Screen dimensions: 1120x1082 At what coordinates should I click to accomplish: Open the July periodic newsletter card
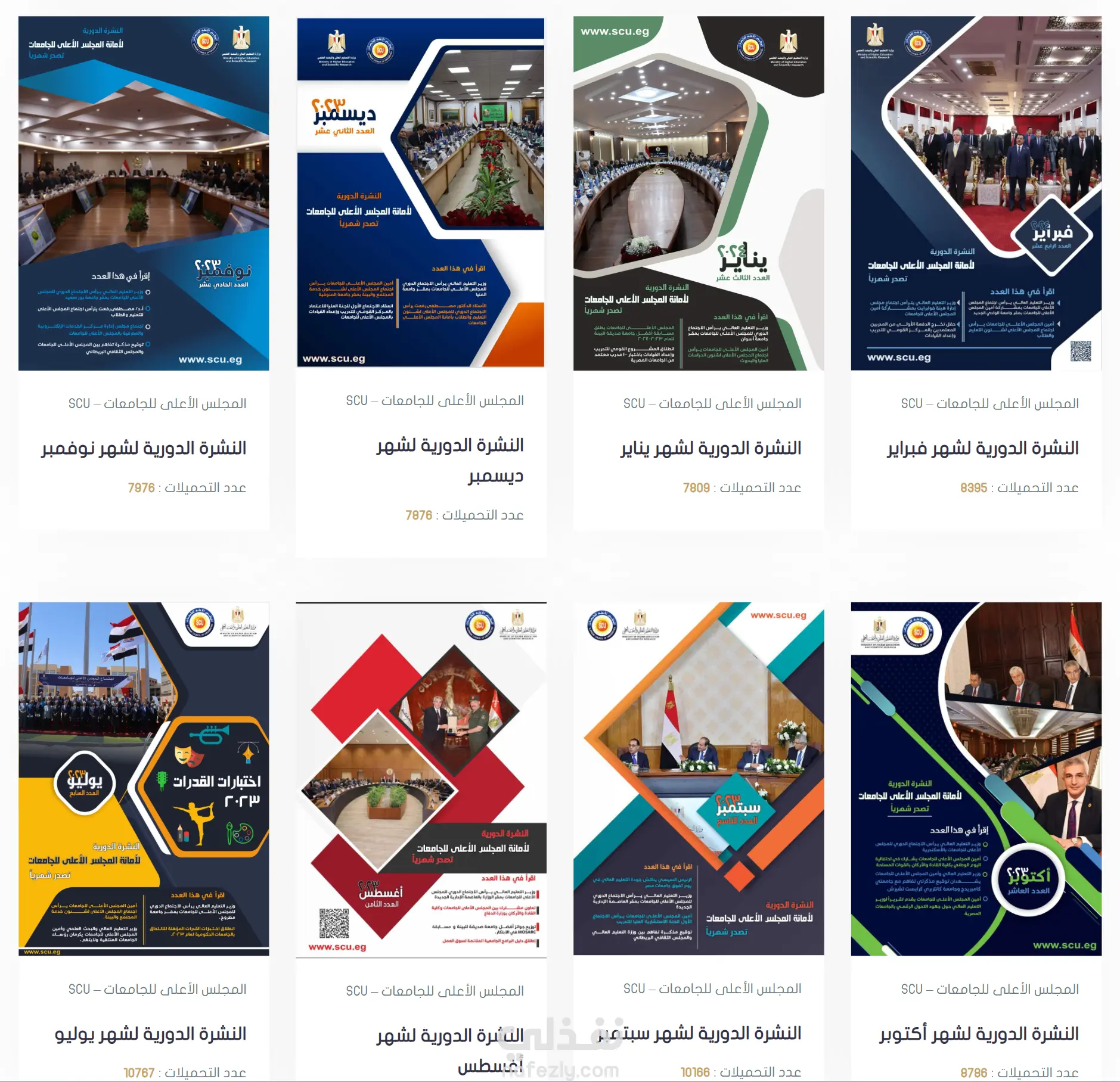click(150, 1034)
